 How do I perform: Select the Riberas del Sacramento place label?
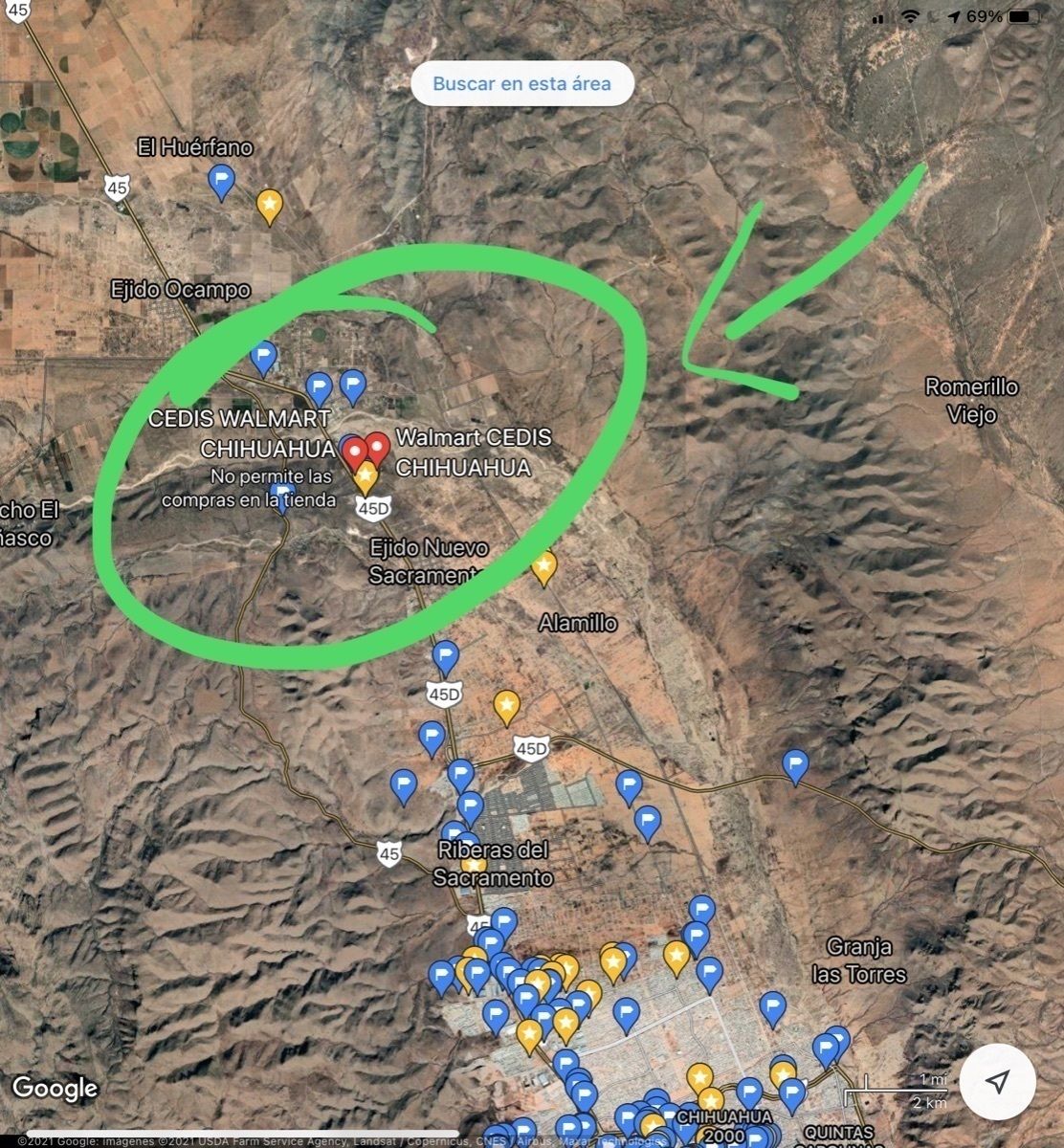point(493,863)
